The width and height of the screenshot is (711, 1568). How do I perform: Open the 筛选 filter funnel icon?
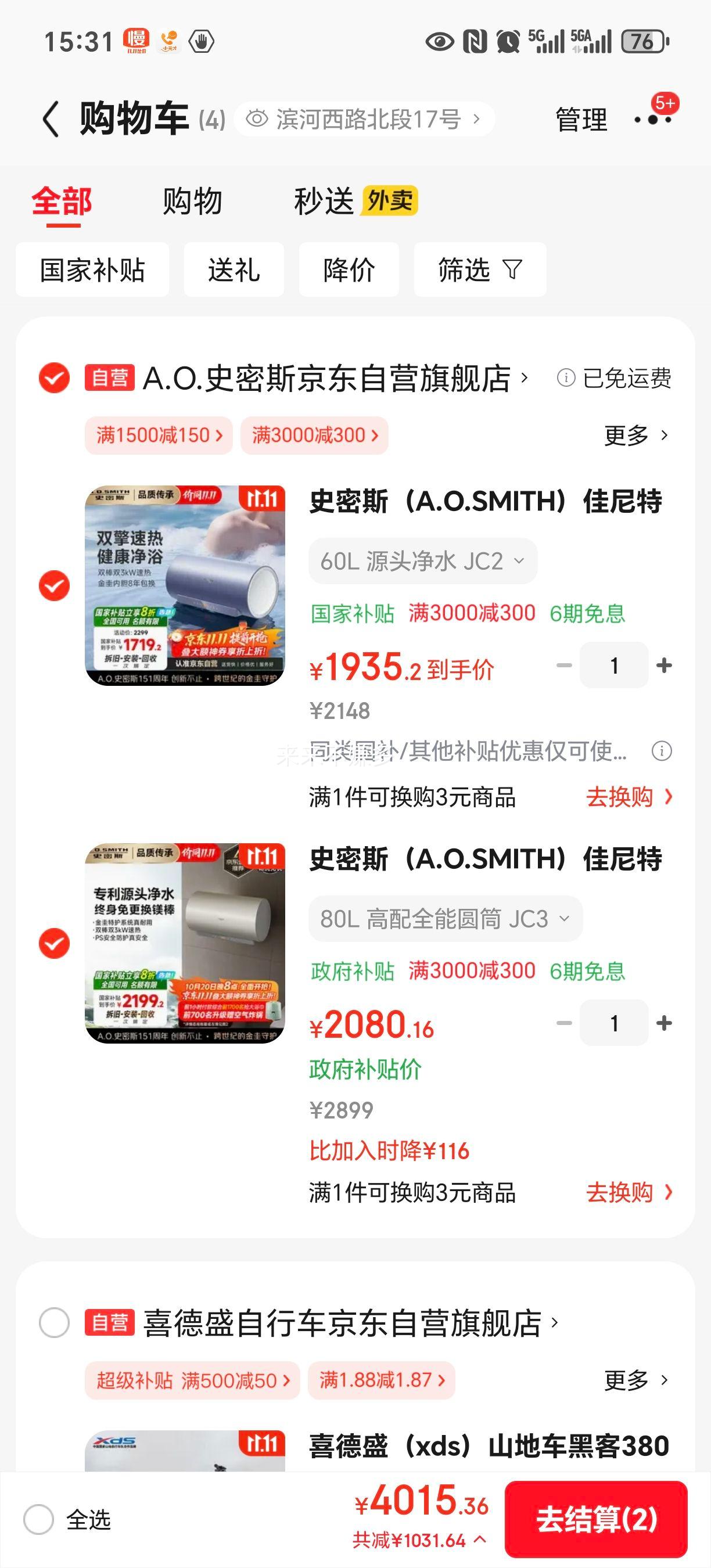click(x=513, y=269)
